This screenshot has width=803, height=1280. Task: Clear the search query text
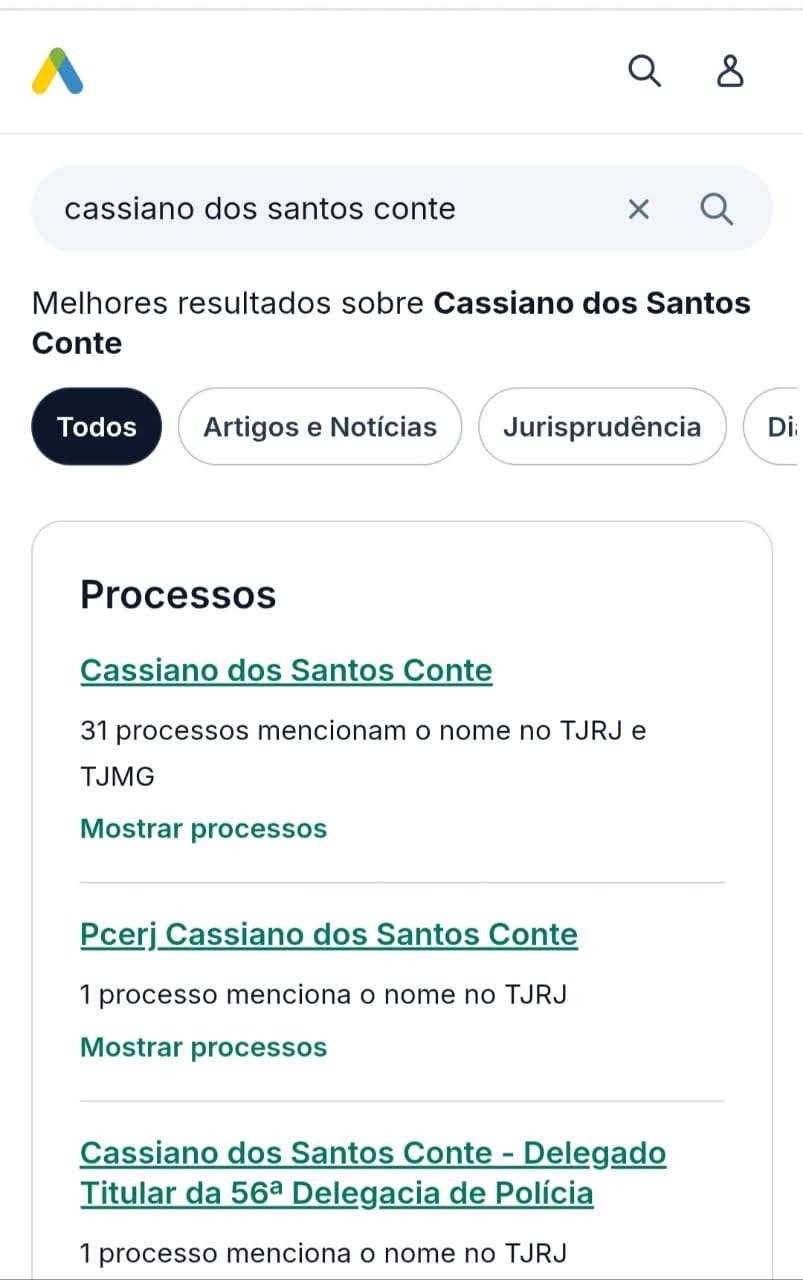[x=638, y=209]
